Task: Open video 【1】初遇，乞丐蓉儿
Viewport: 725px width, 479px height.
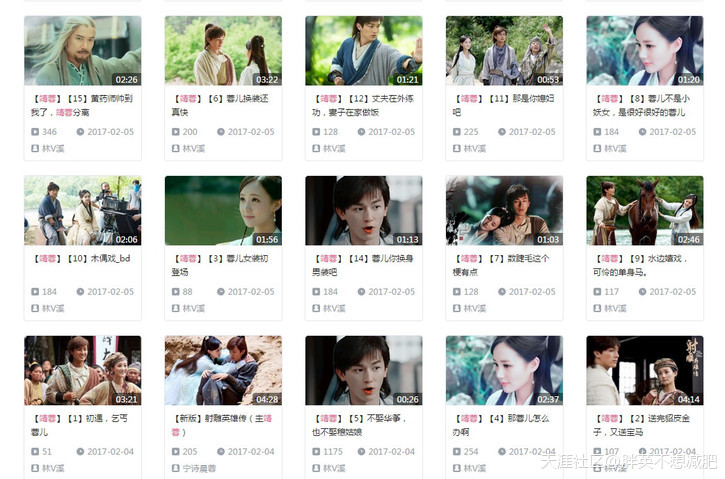Action: 82,370
